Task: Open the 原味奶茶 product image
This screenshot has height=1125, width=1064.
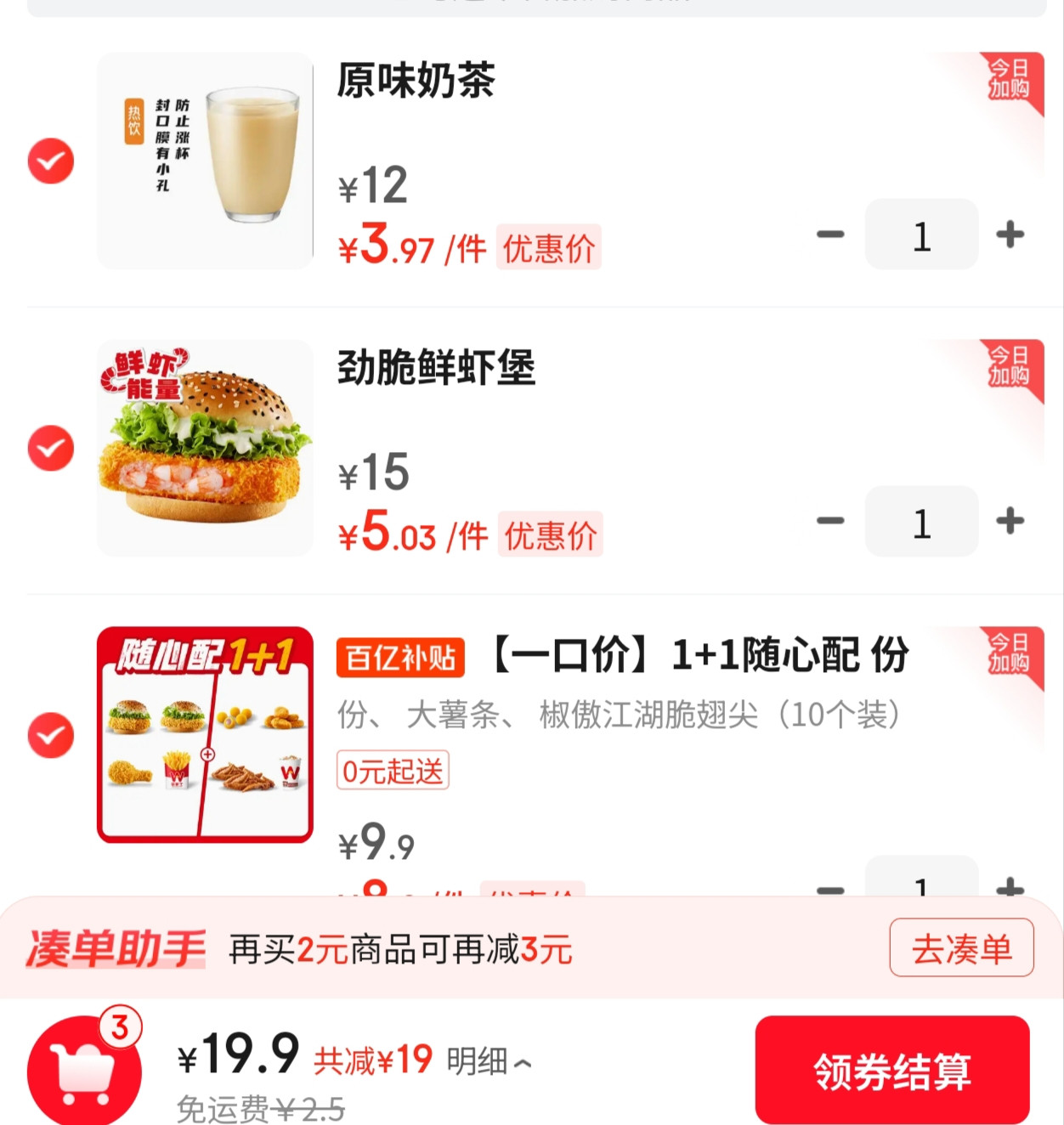Action: coord(205,161)
